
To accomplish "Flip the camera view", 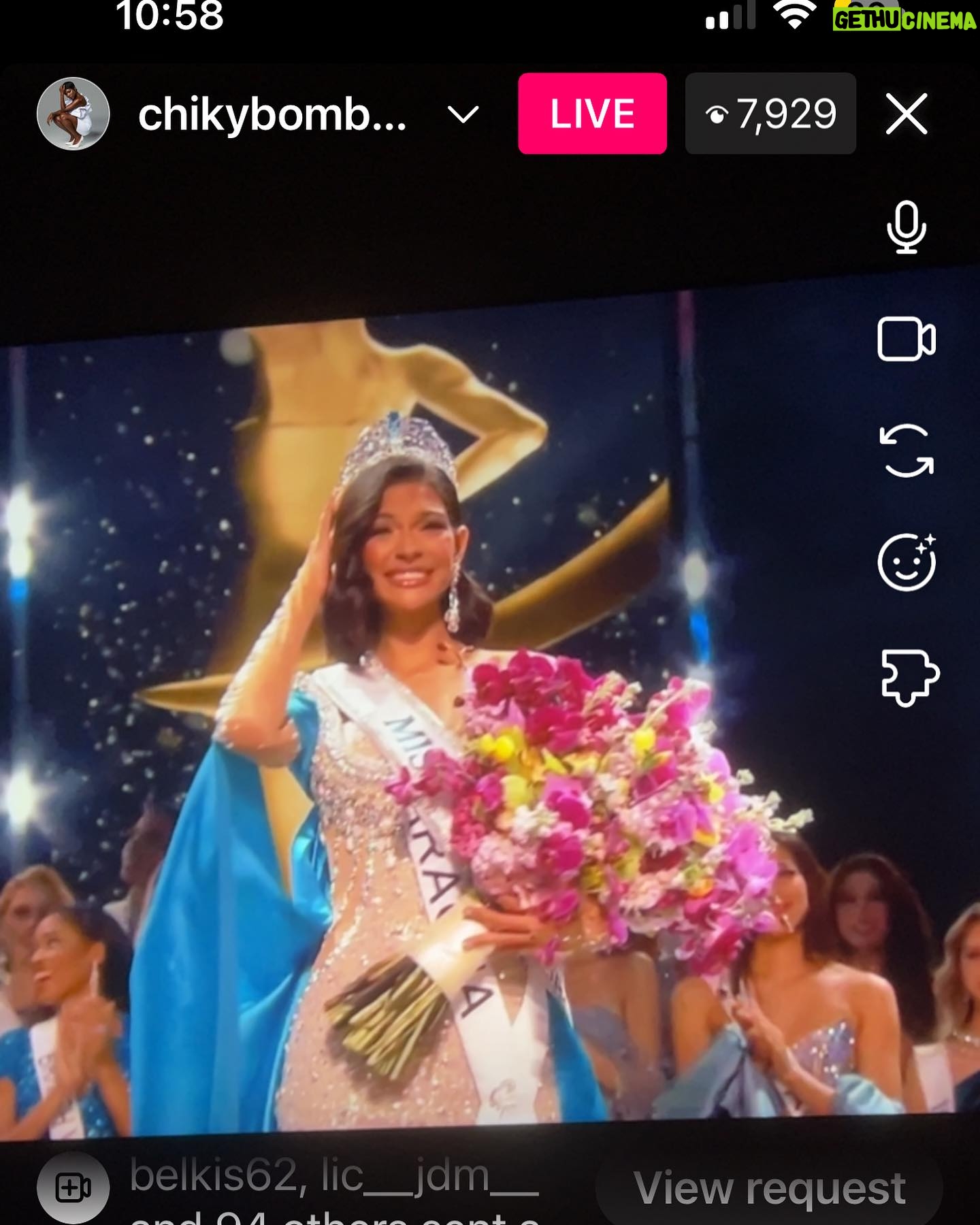I will tap(906, 451).
